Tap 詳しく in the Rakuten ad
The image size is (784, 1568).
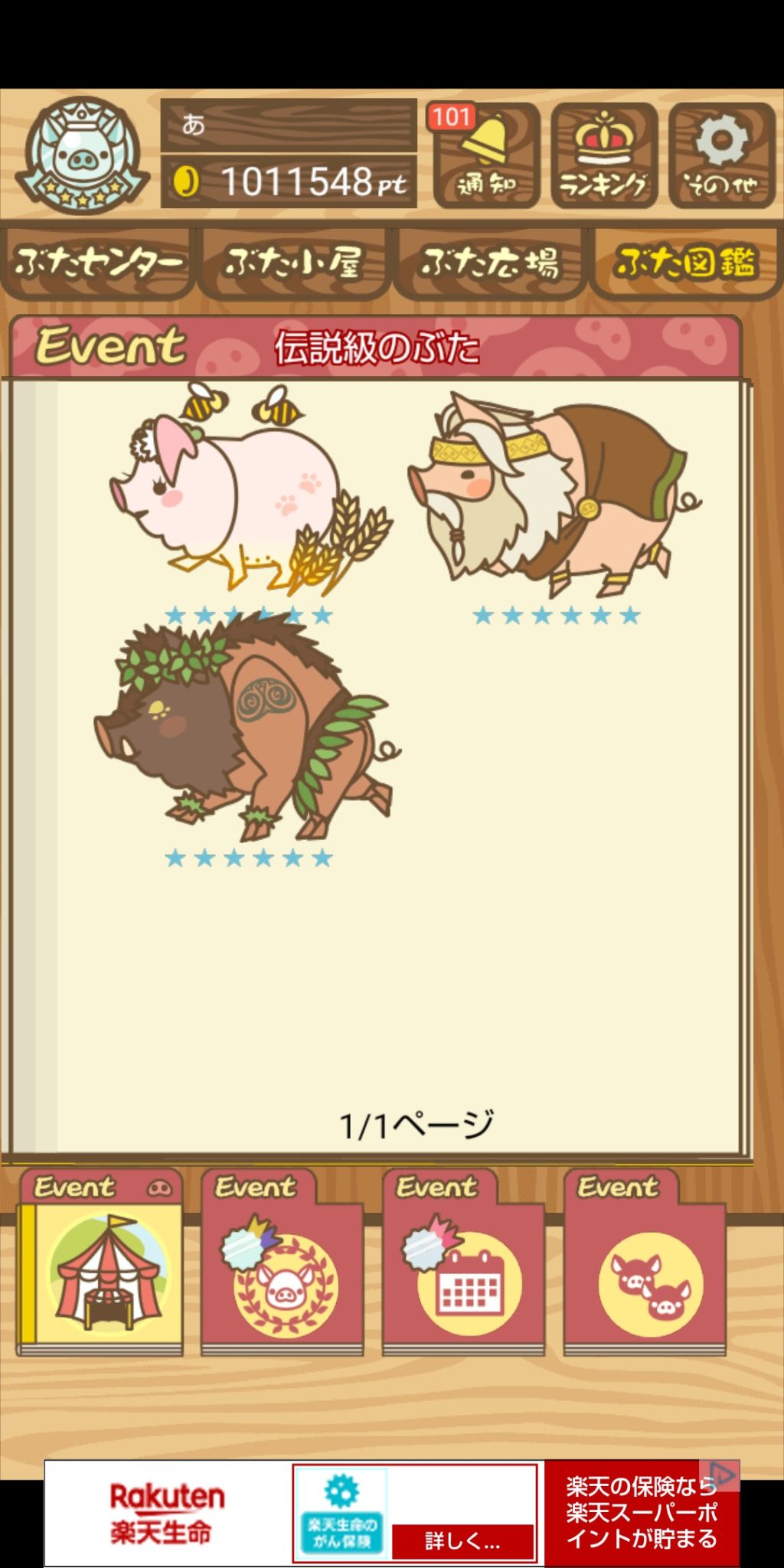tap(462, 1540)
